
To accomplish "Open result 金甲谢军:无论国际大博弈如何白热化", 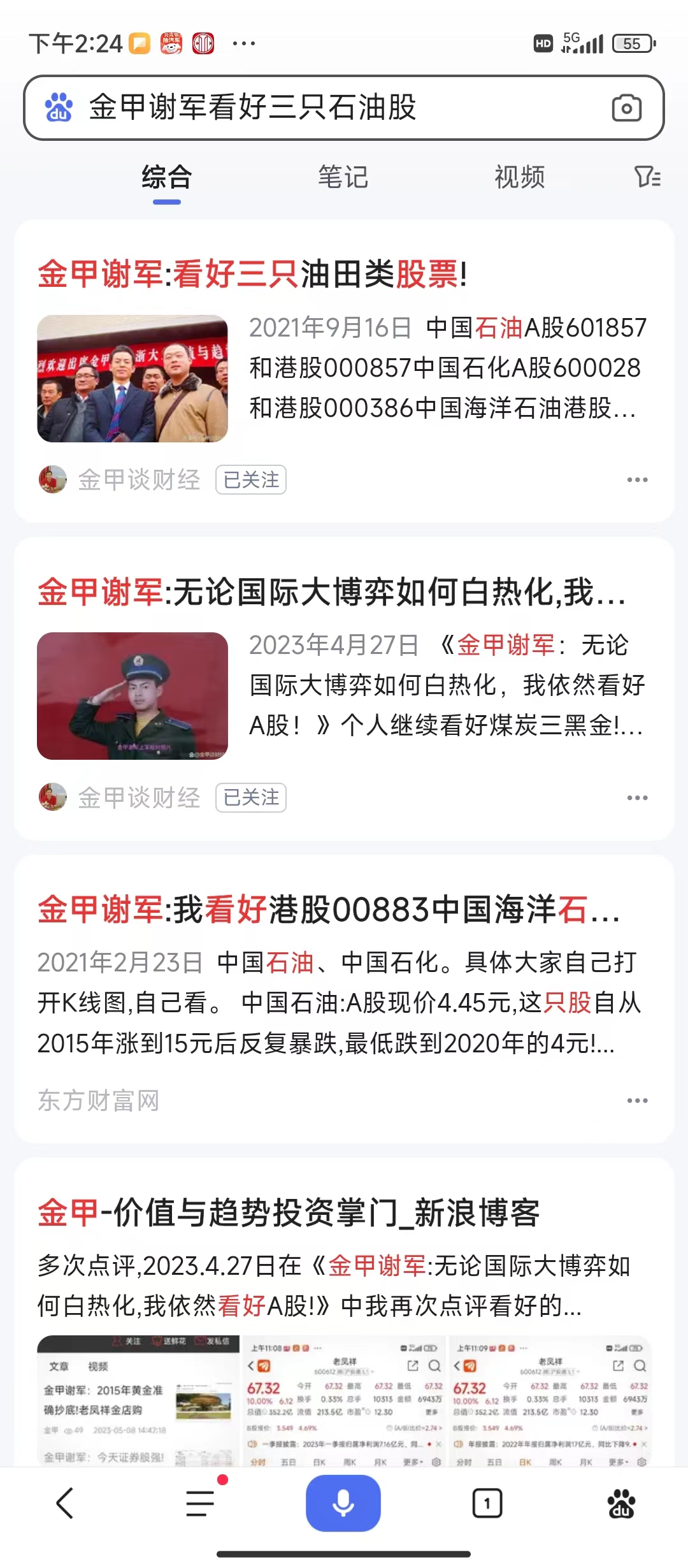I will (x=331, y=592).
